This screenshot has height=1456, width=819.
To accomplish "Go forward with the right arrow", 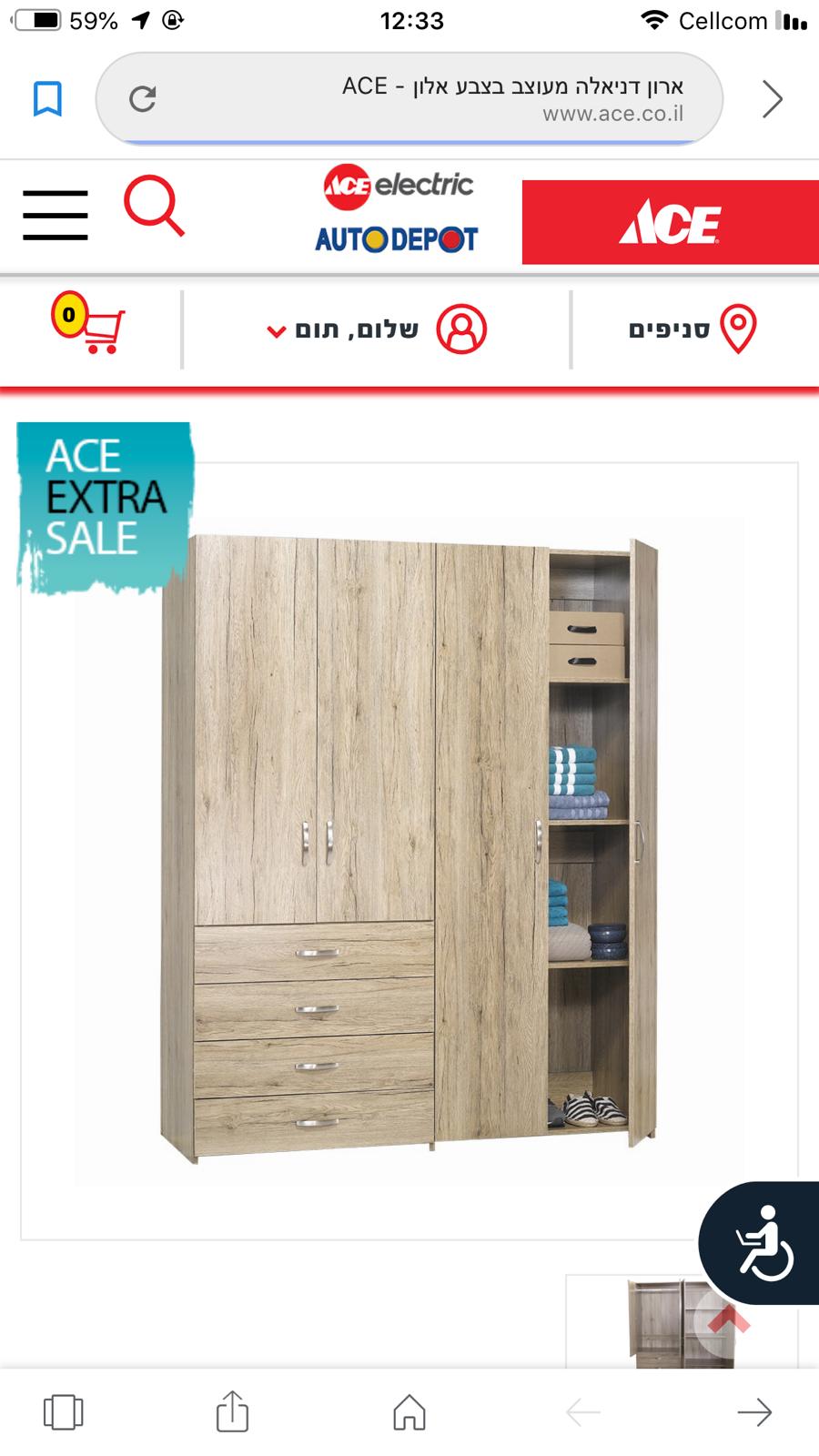I will [x=754, y=1412].
